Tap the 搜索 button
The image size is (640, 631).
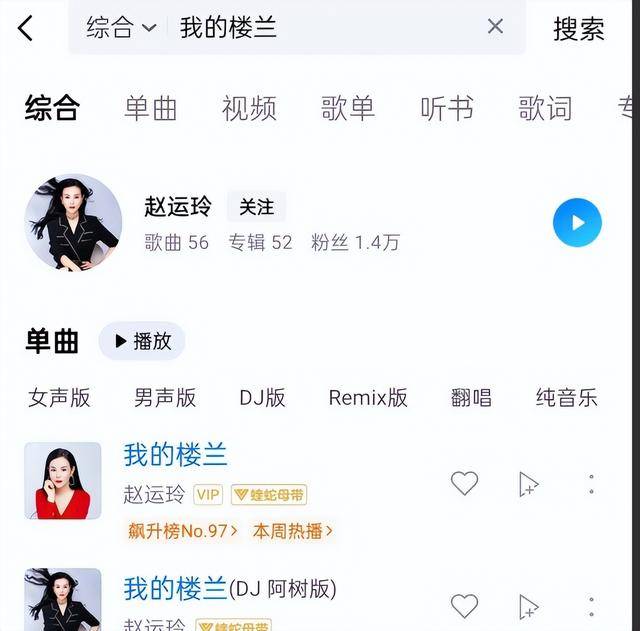tap(578, 29)
